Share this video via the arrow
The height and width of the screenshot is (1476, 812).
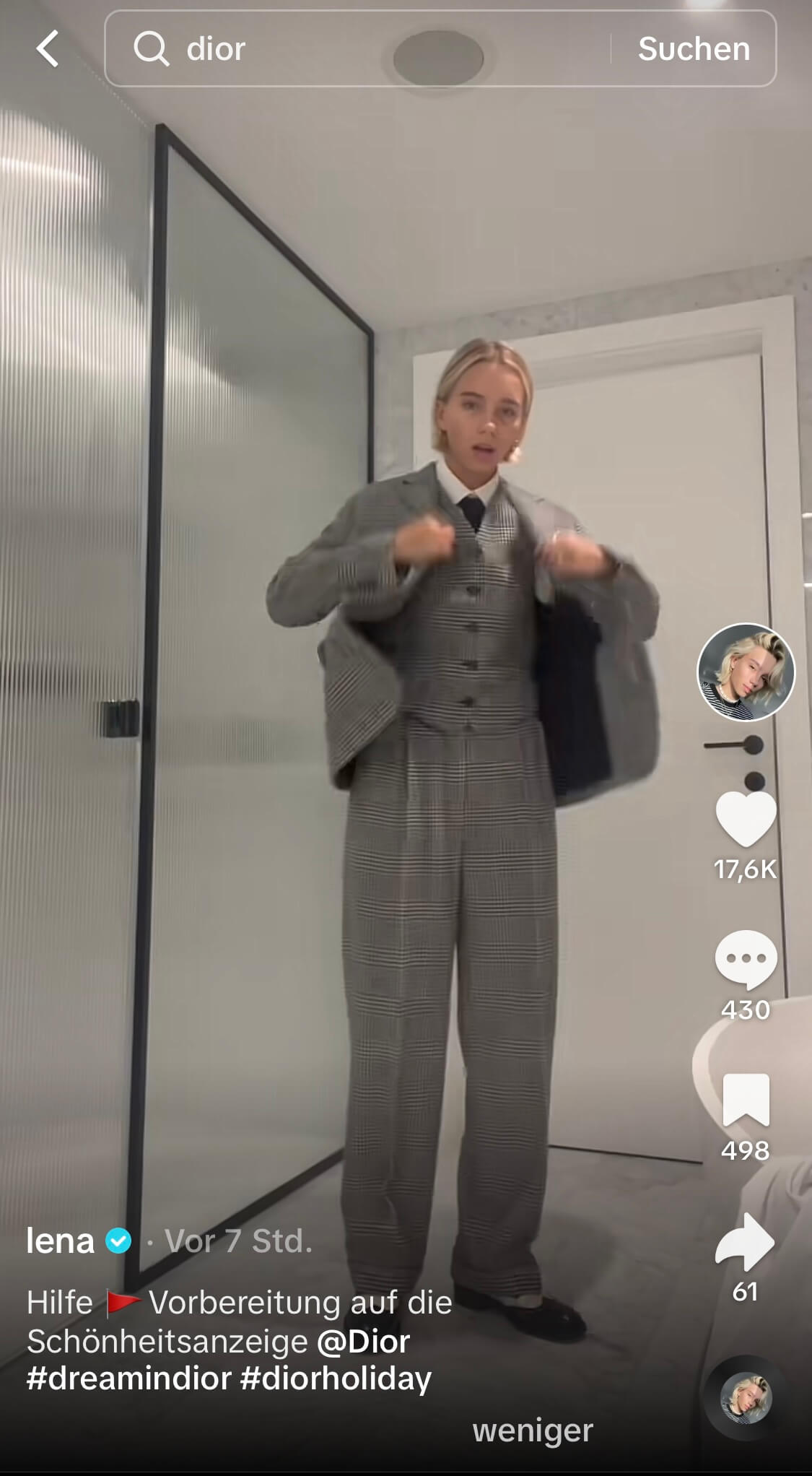point(745,1241)
